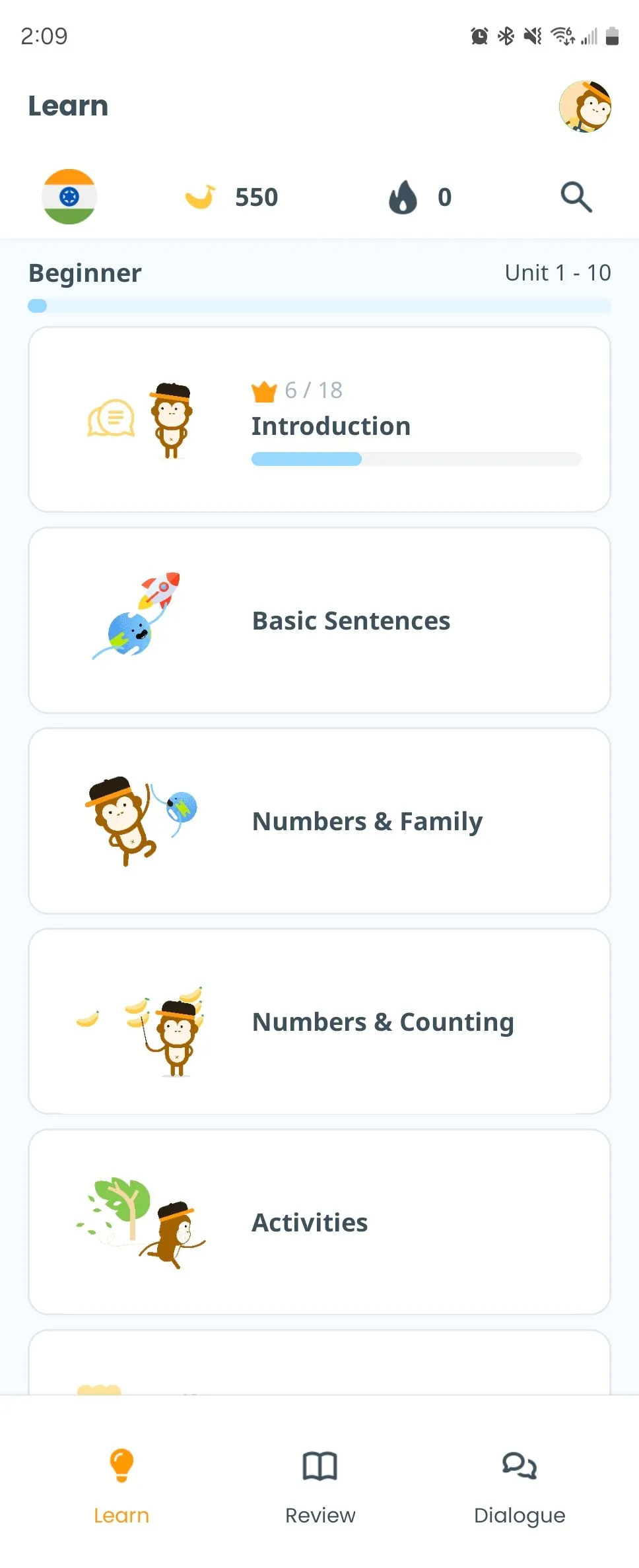Open the monkey profile avatar

(x=584, y=107)
